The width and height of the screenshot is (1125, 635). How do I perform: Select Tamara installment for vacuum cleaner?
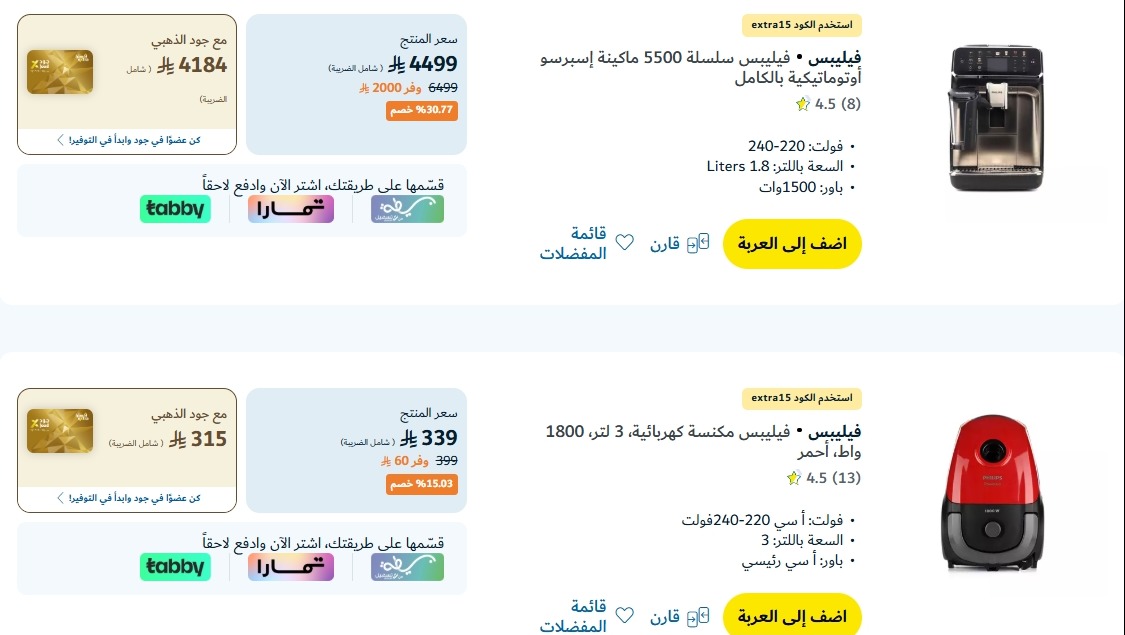pyautogui.click(x=291, y=567)
